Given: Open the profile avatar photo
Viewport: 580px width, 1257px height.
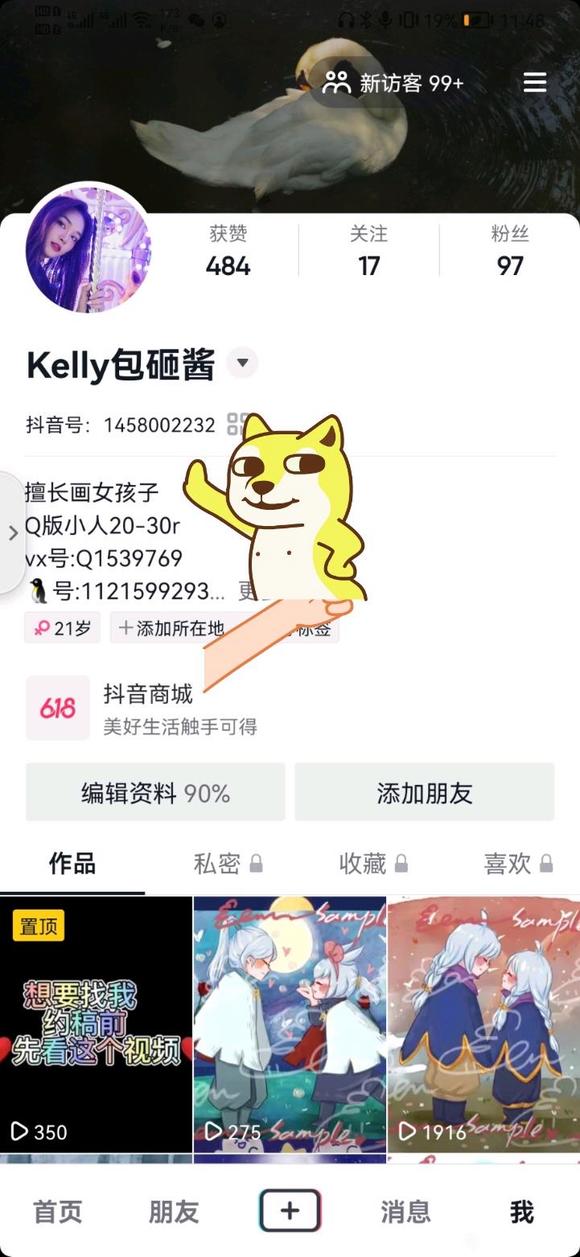Looking at the screenshot, I should pyautogui.click(x=88, y=249).
